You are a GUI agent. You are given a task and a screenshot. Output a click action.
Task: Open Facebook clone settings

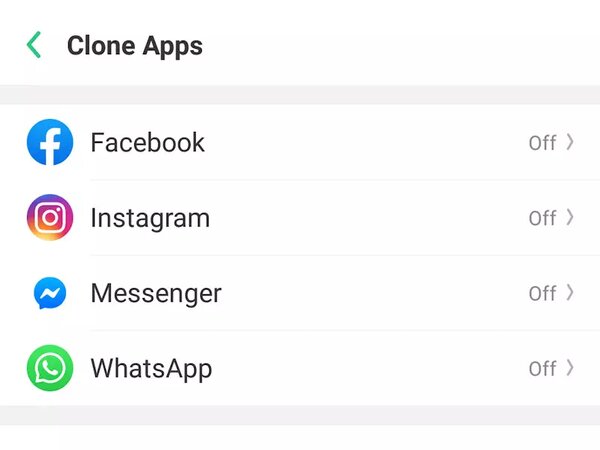click(300, 142)
